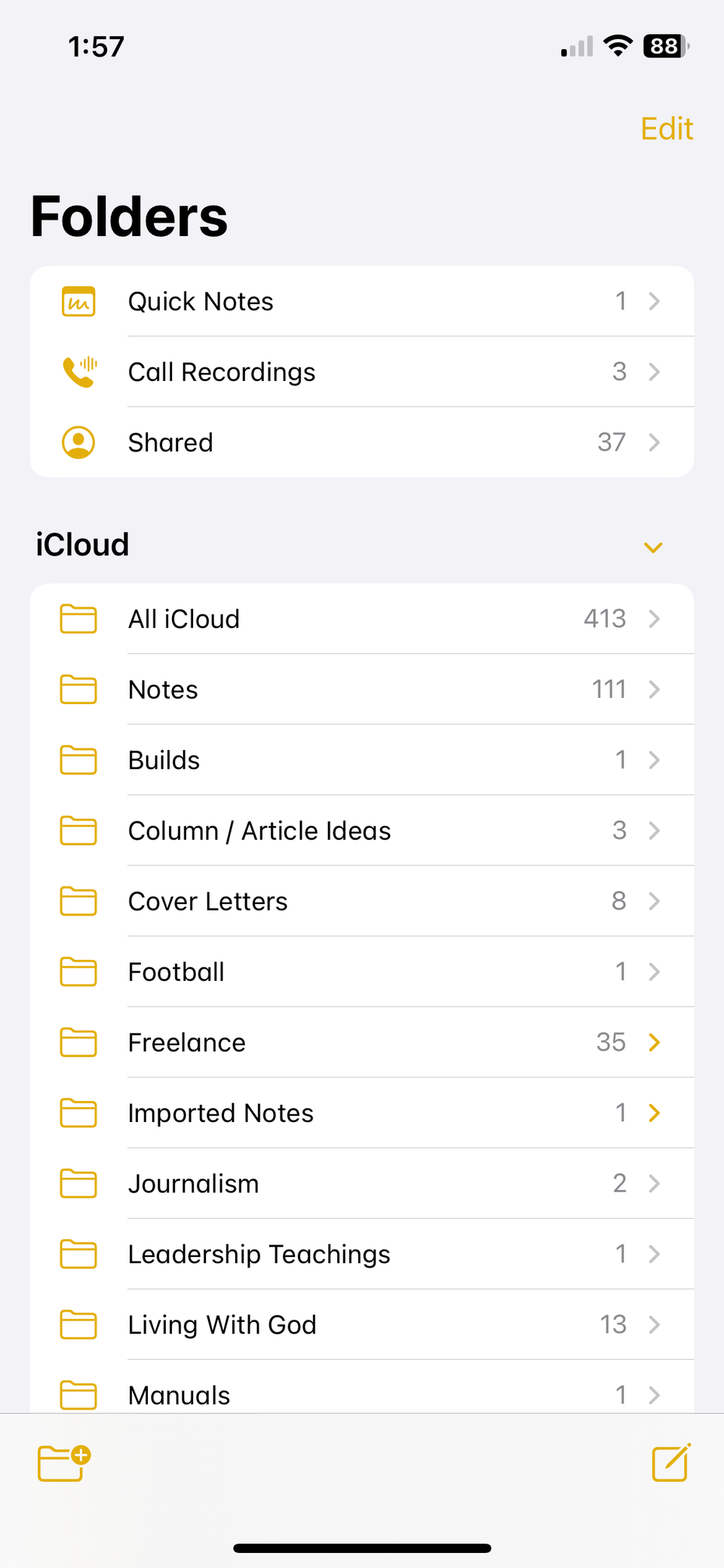Tap the All iCloud folder icon
The image size is (724, 1568).
pyautogui.click(x=78, y=619)
